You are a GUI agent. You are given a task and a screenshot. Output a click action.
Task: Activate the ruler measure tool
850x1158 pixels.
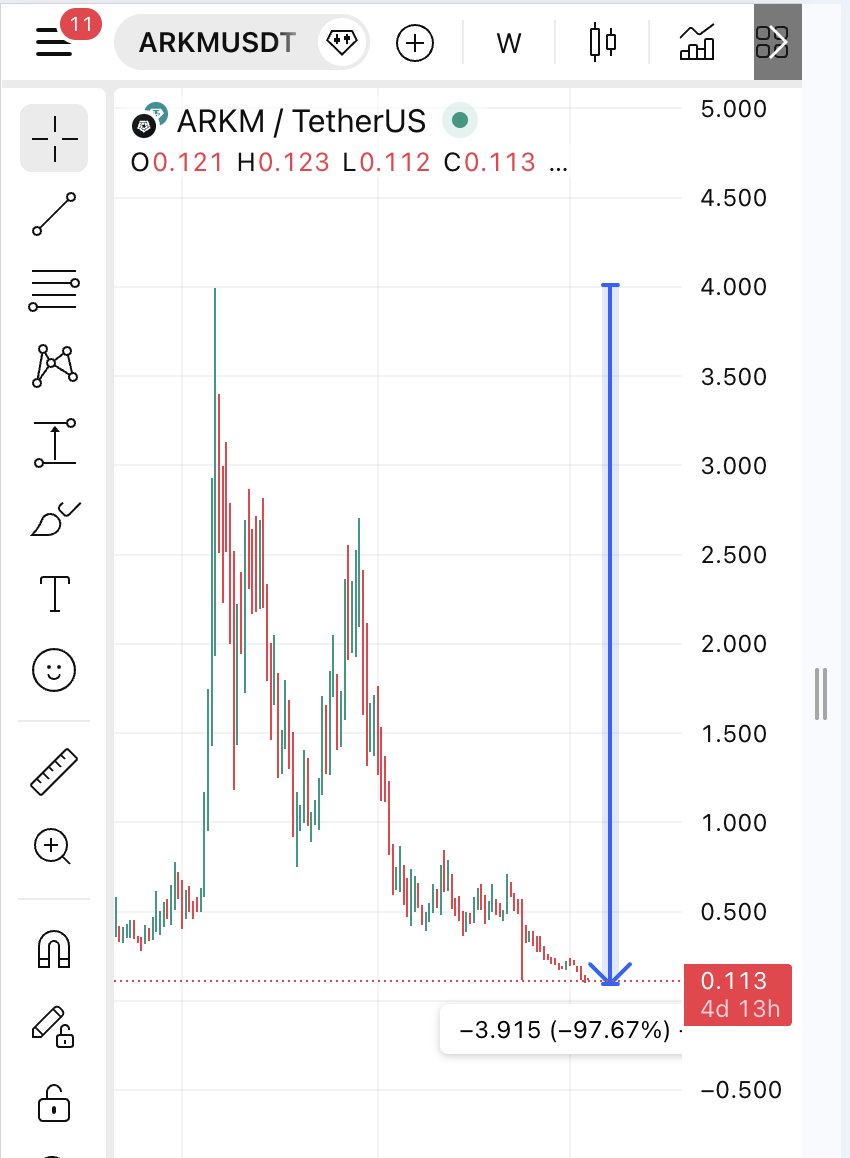coord(54,771)
